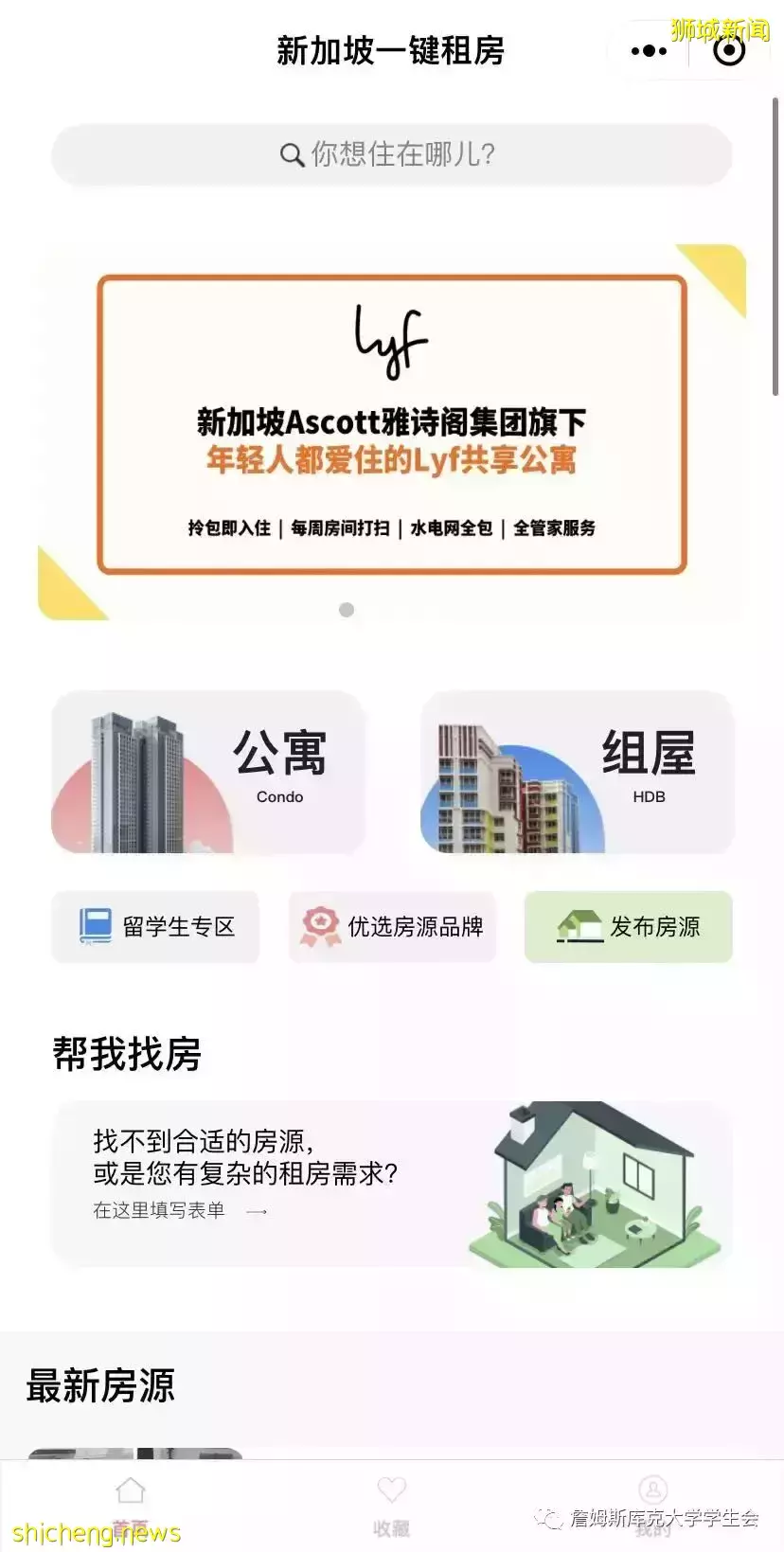
Task: Open the Lyf共享公寓 promotional banner
Action: pyautogui.click(x=391, y=425)
